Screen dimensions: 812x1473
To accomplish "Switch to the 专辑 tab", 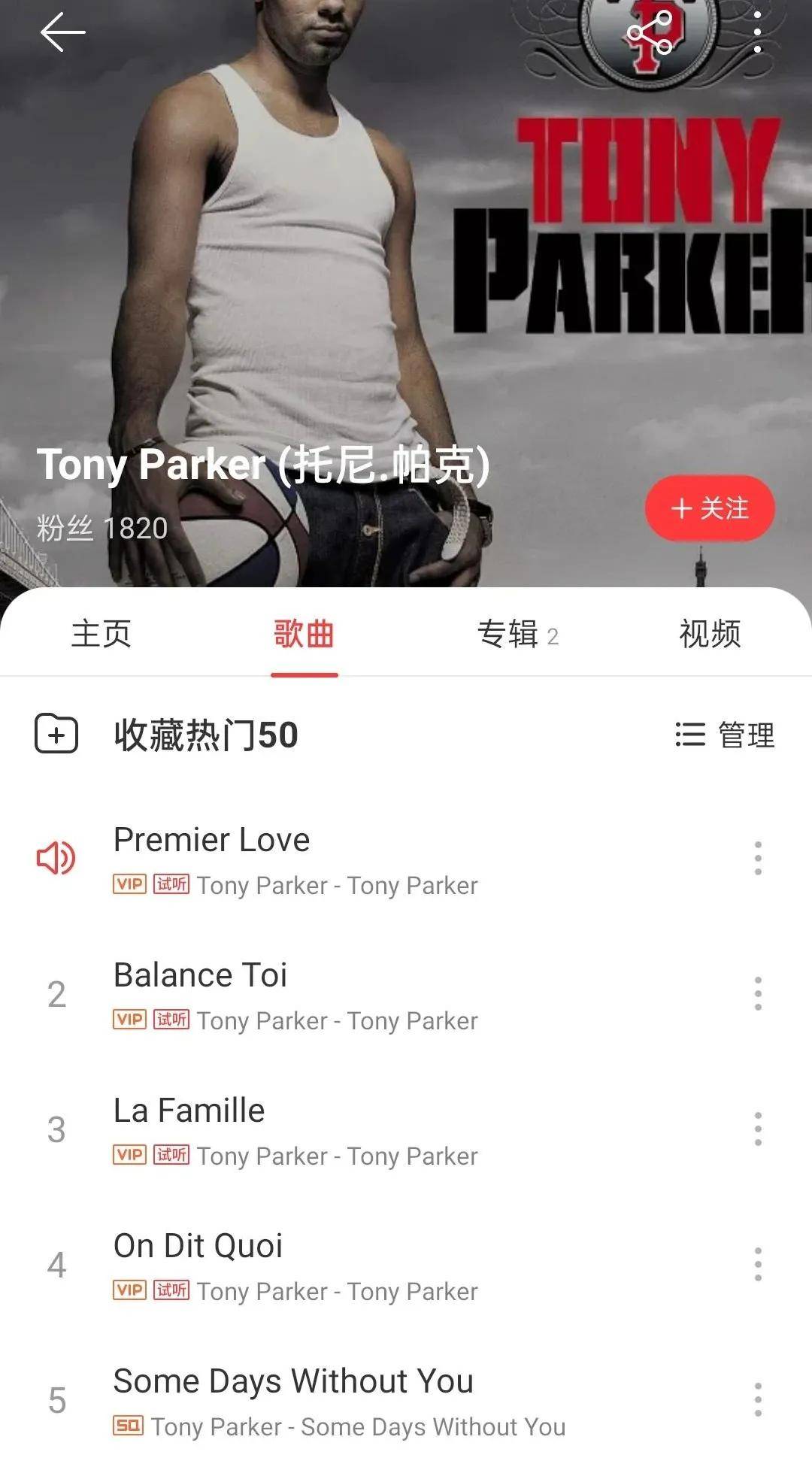I will [517, 634].
